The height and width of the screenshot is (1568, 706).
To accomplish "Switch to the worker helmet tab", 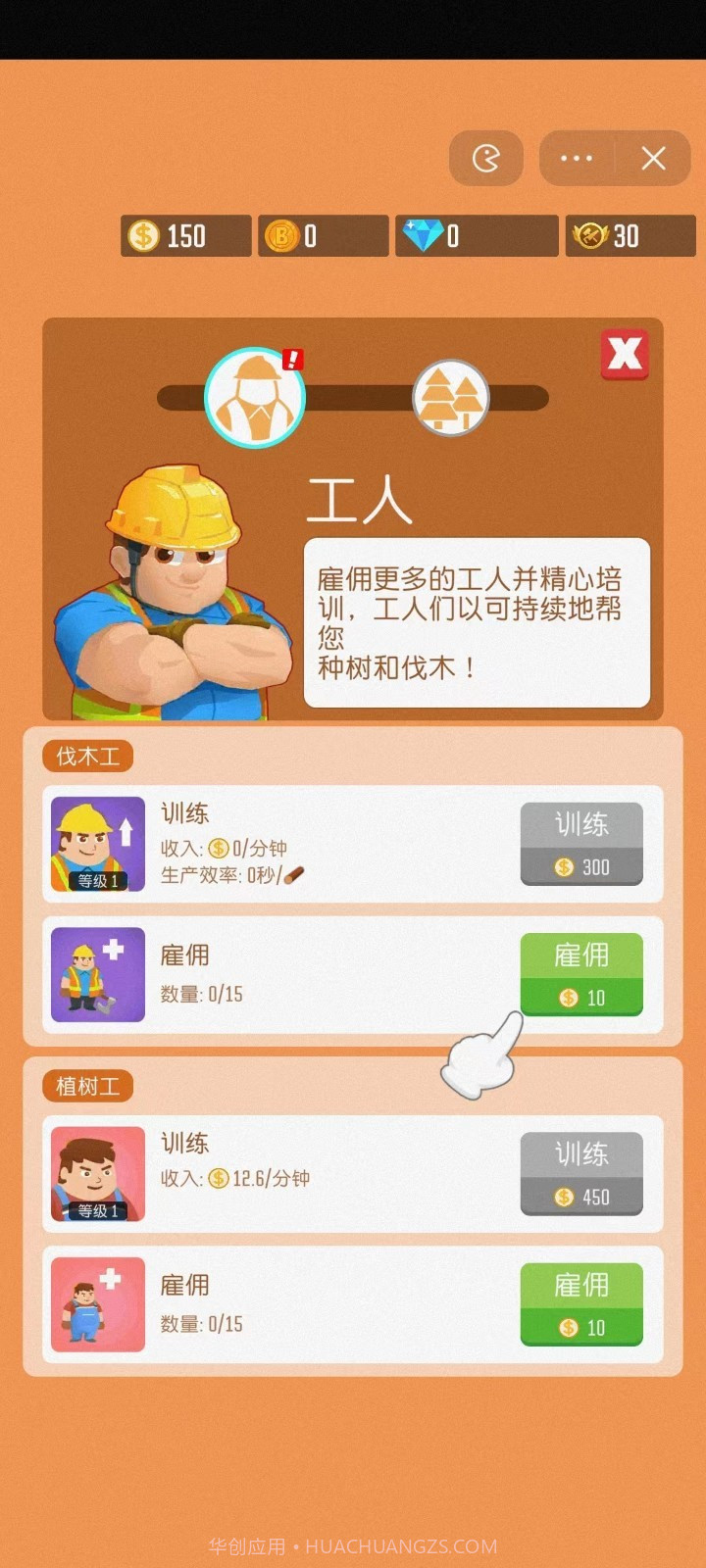I will pos(253,397).
